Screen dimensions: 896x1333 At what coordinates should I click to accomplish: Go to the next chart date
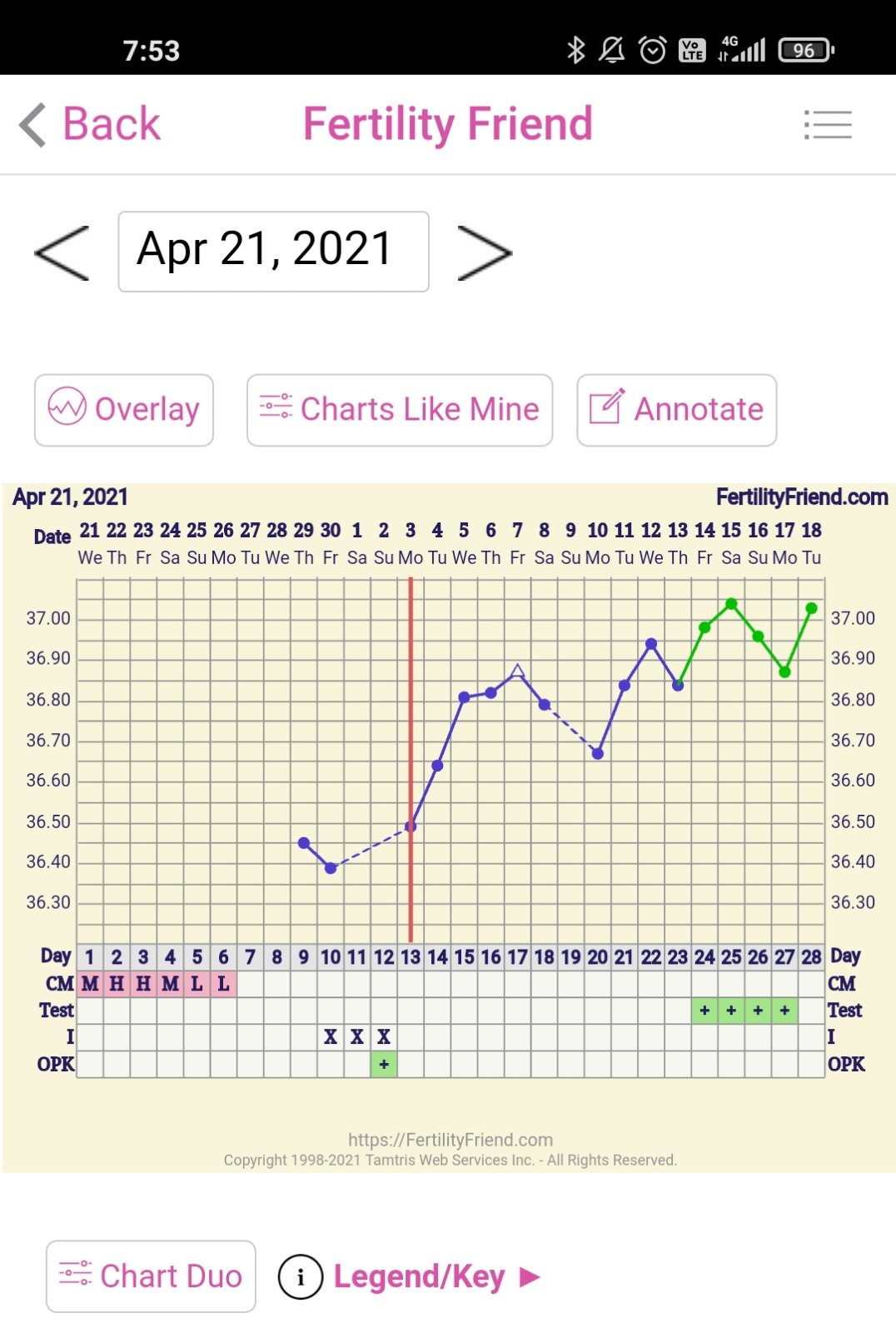point(485,252)
